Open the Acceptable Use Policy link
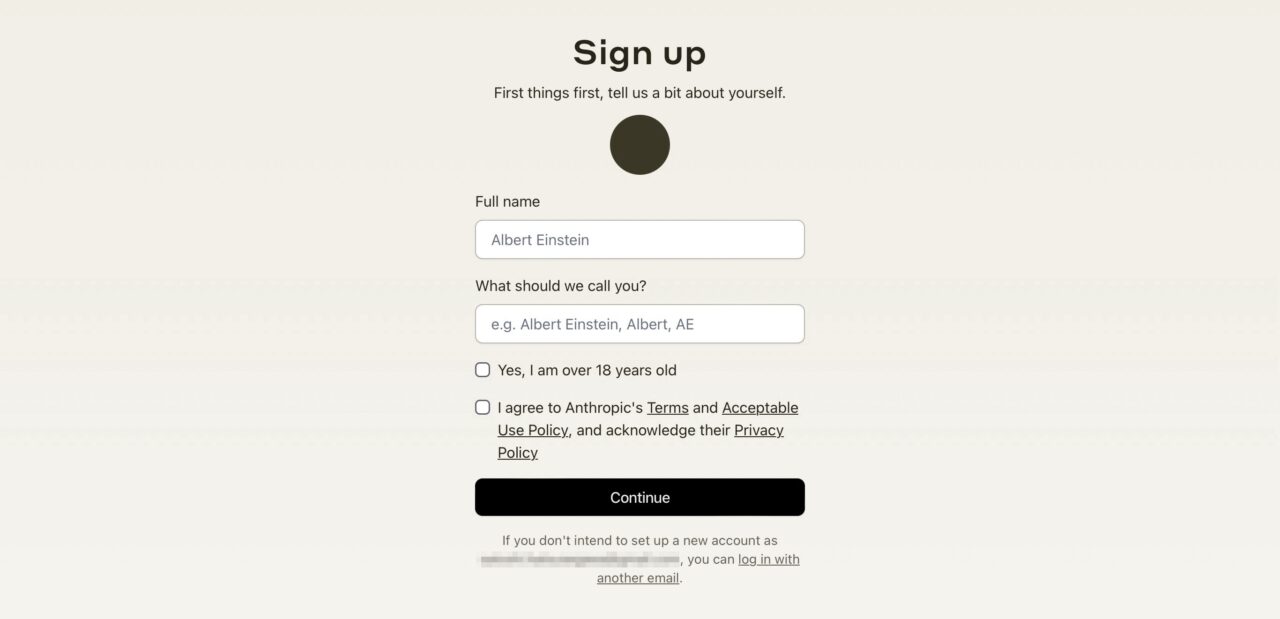Screen dimensions: 1280x619 pyautogui.click(x=759, y=408)
